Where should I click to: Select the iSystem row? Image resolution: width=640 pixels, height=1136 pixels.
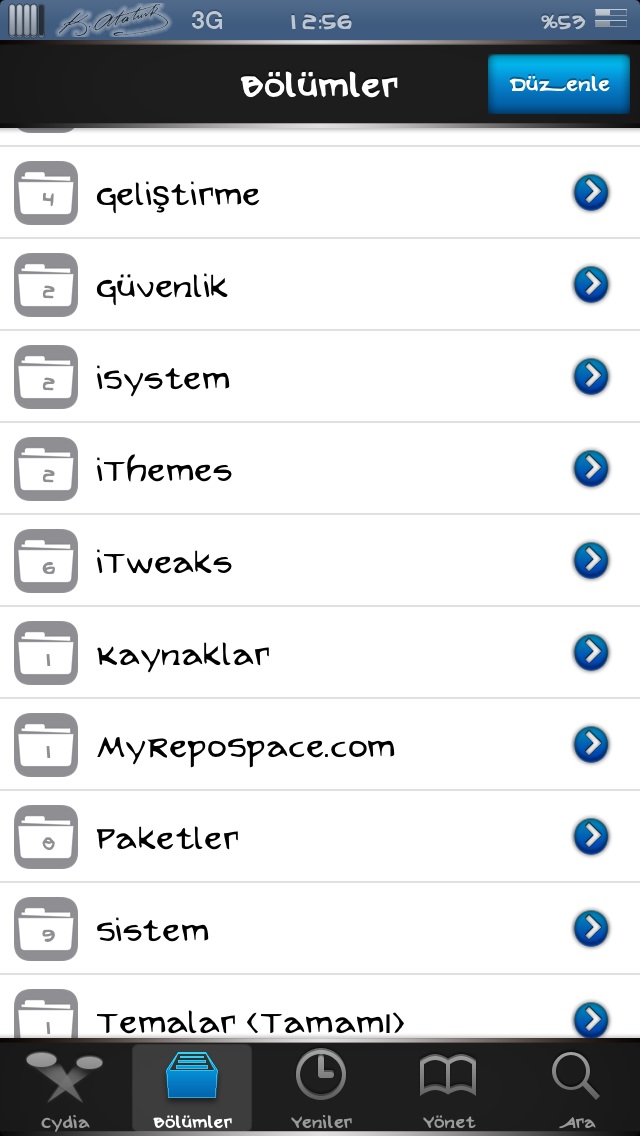pos(320,377)
